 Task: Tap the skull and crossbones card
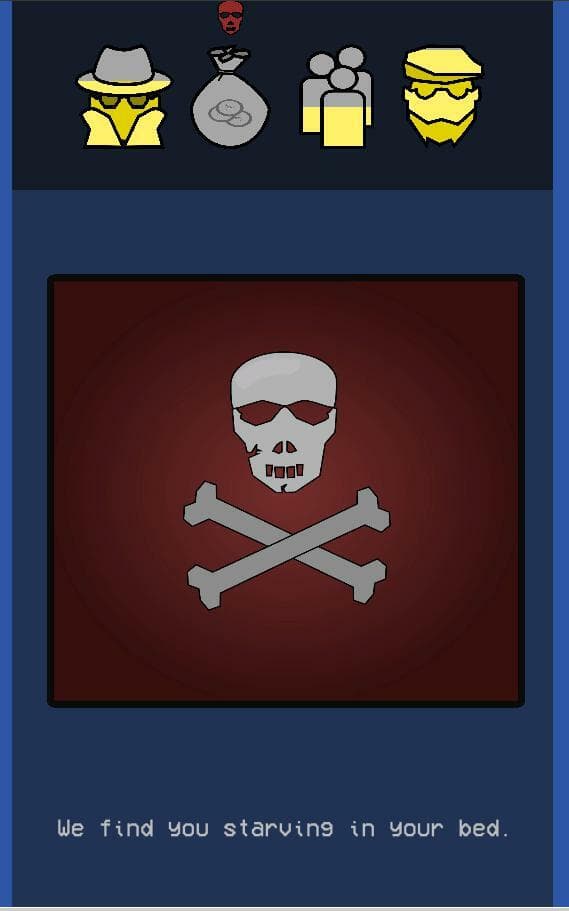tap(285, 491)
